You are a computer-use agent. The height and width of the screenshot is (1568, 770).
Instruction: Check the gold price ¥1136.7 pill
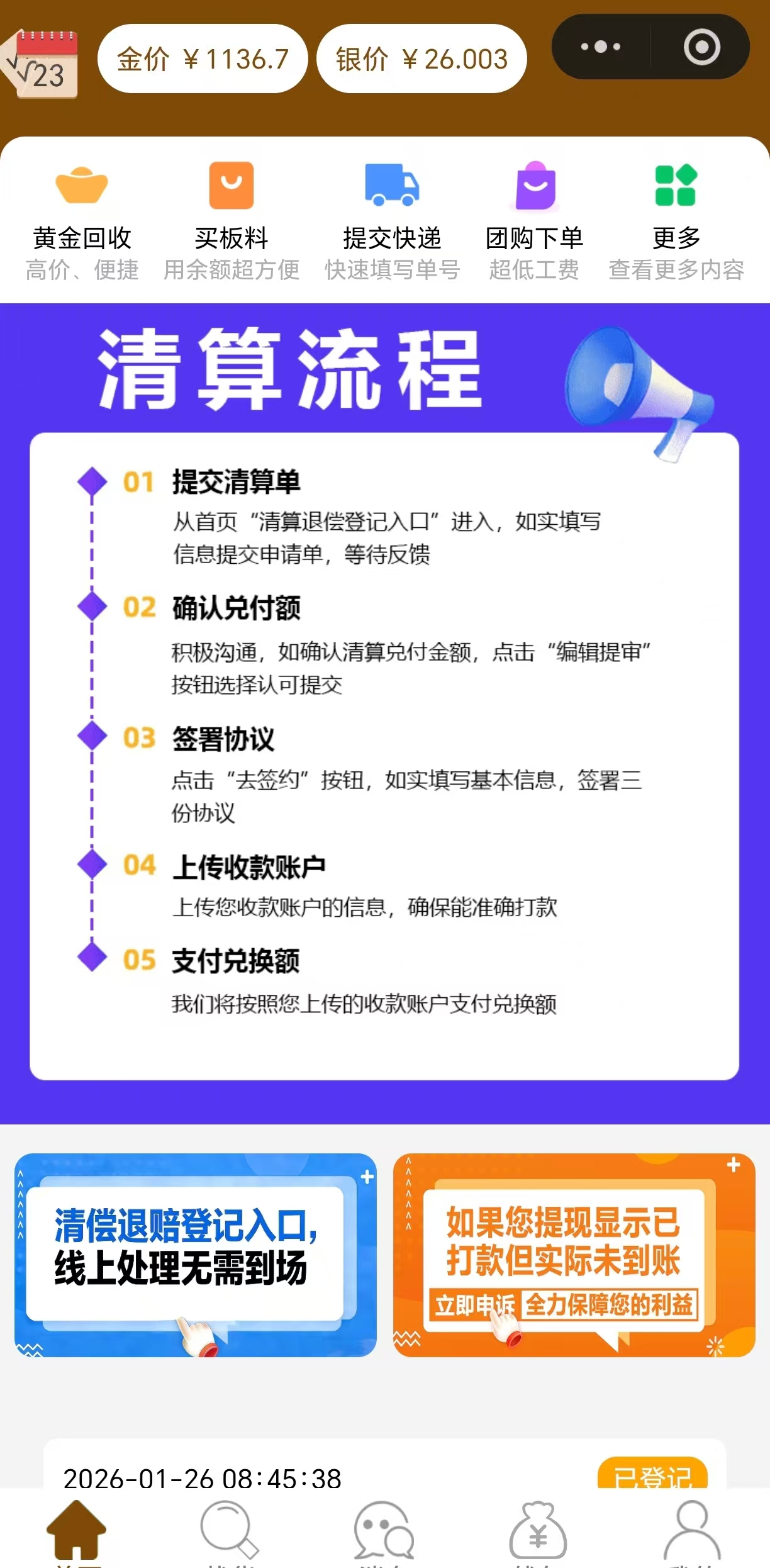203,59
